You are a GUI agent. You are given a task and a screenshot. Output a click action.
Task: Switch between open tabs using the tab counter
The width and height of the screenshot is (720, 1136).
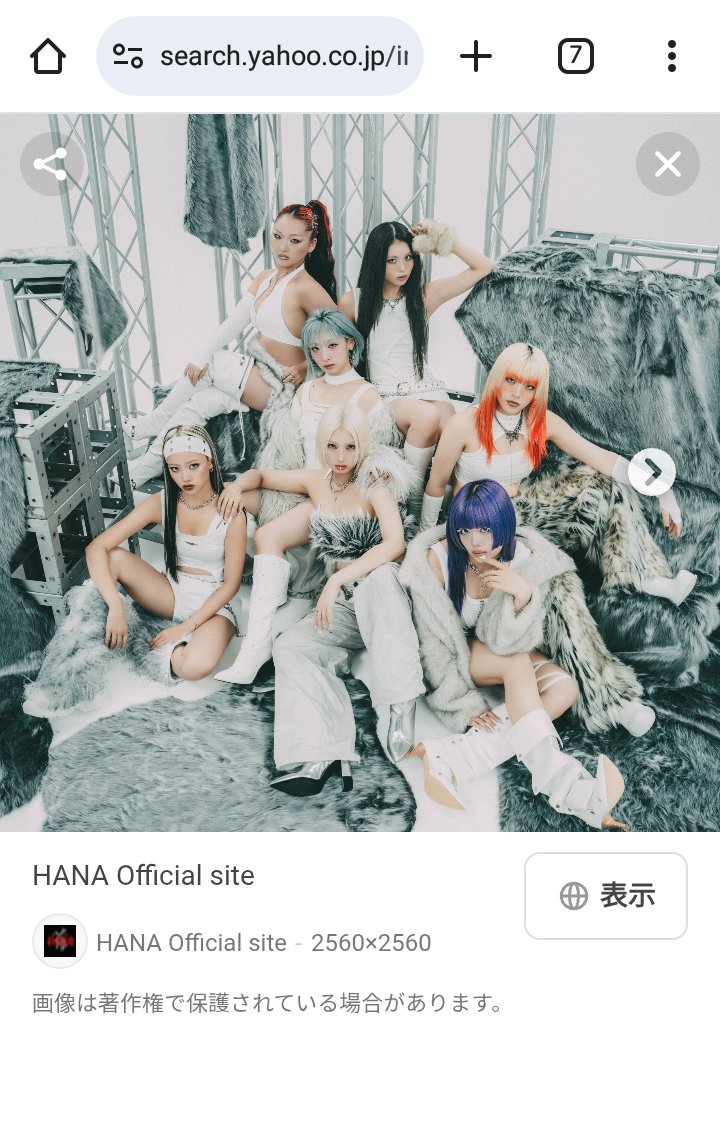coord(574,56)
